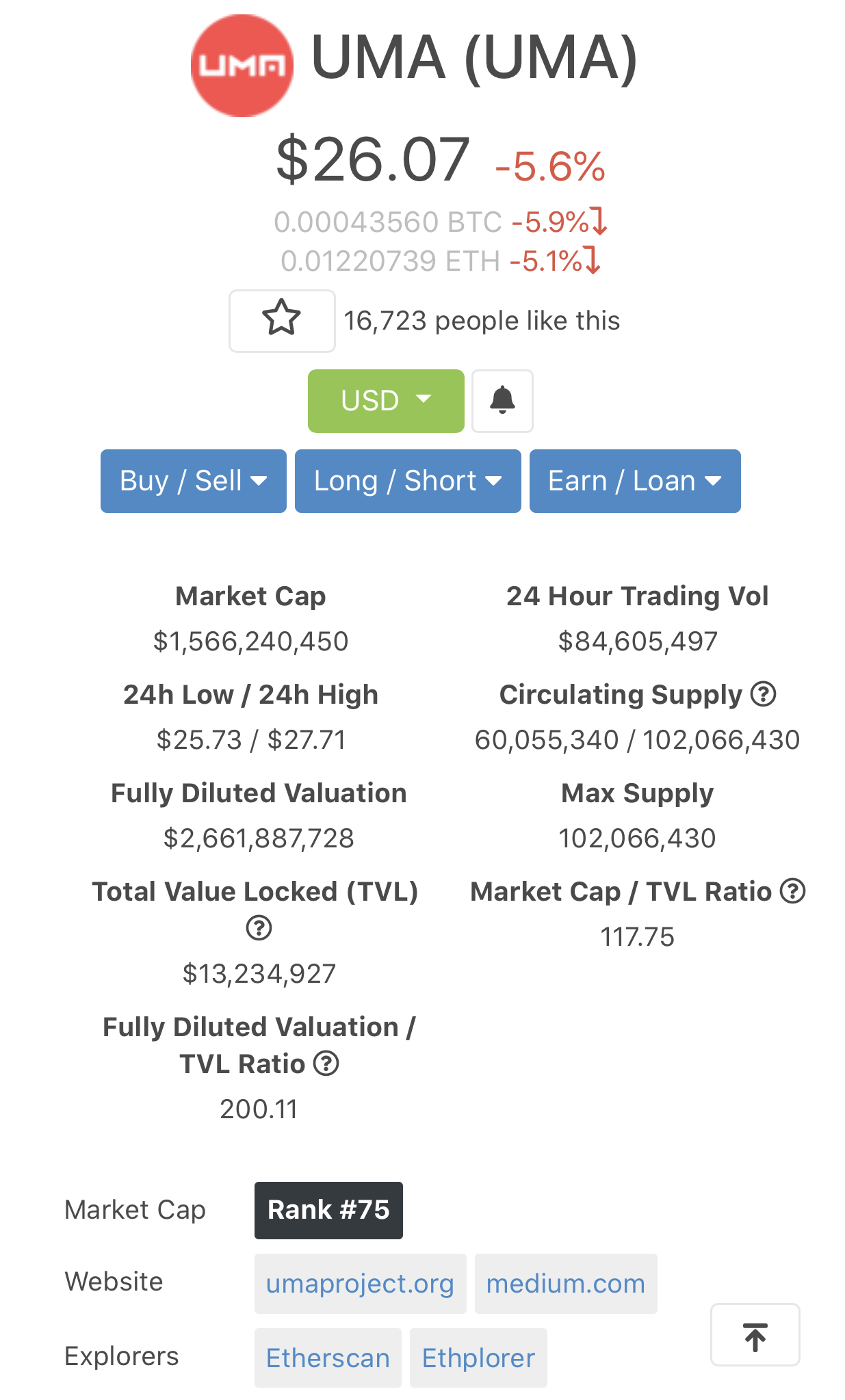View UMA on Etherscan

328,1358
